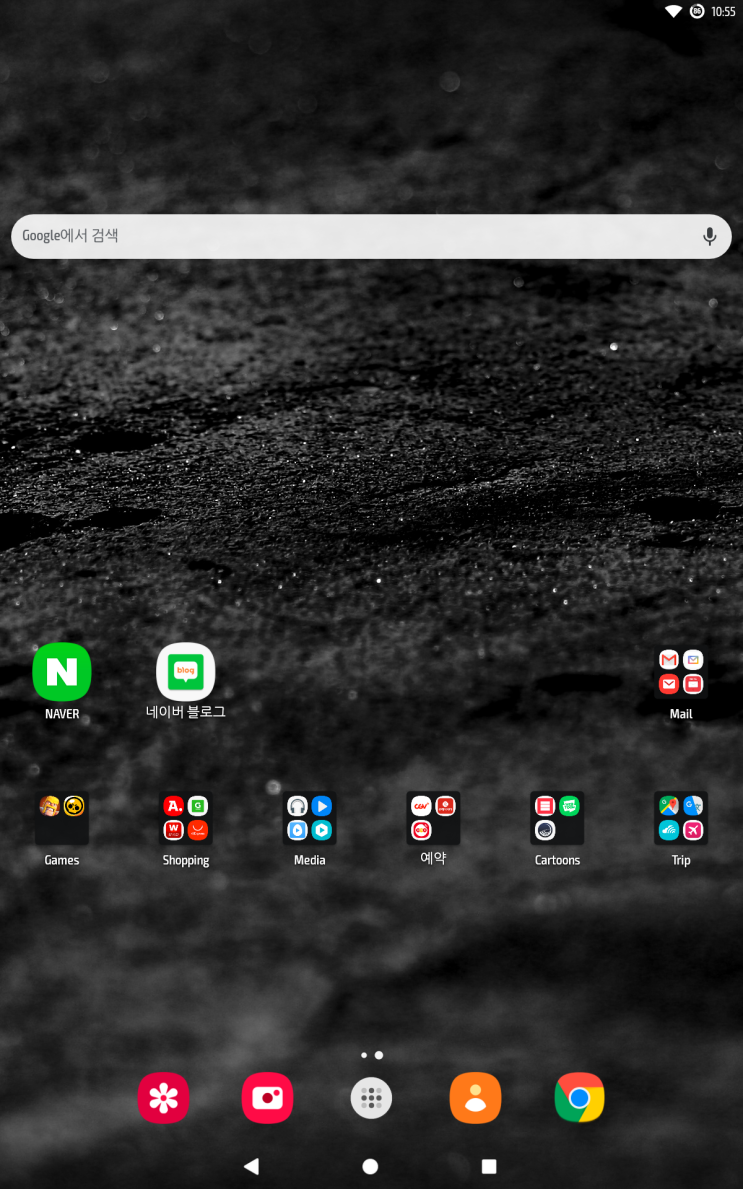Start voice search with the microphone

tap(709, 237)
